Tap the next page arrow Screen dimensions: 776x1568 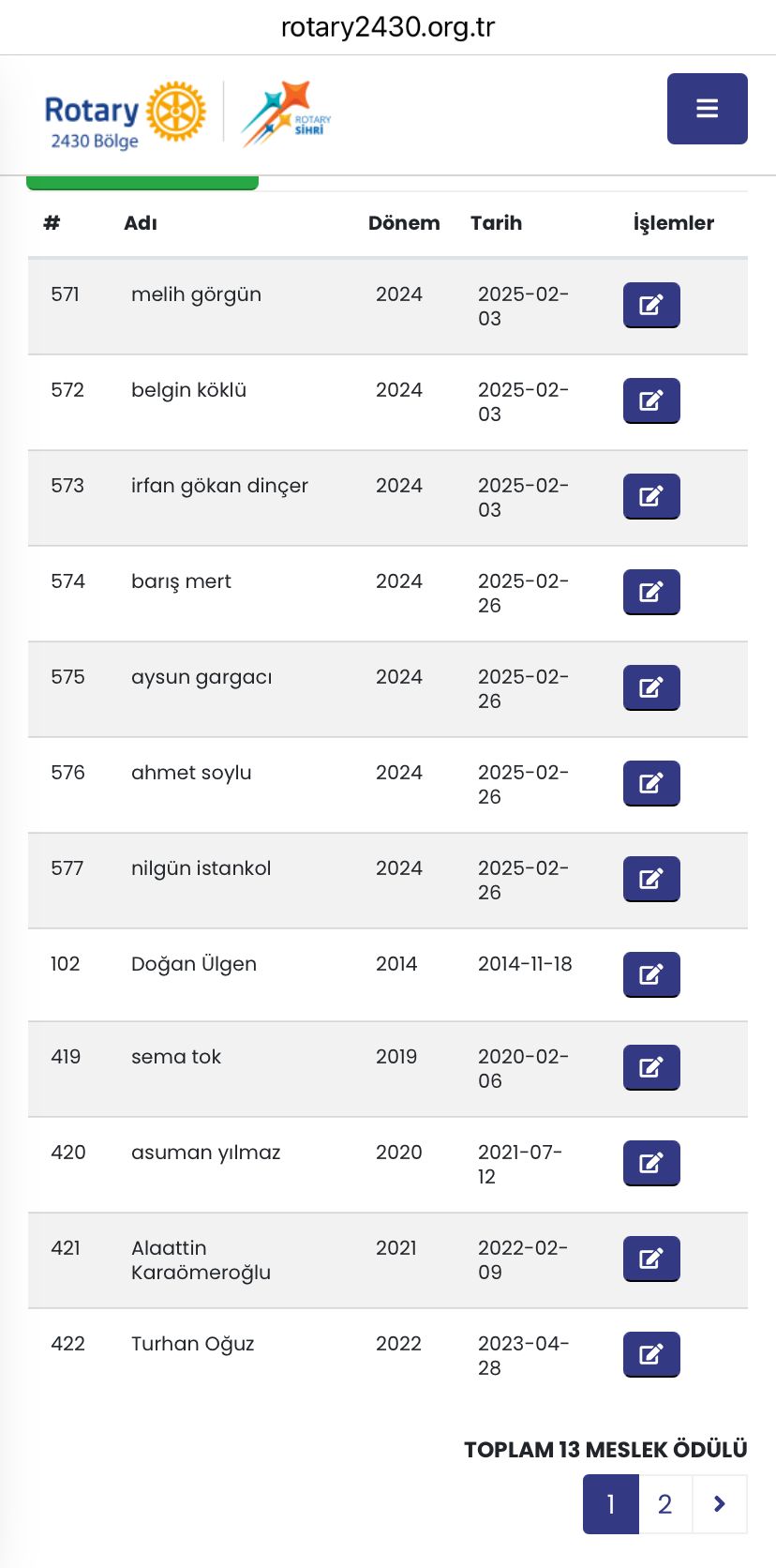[x=720, y=1504]
